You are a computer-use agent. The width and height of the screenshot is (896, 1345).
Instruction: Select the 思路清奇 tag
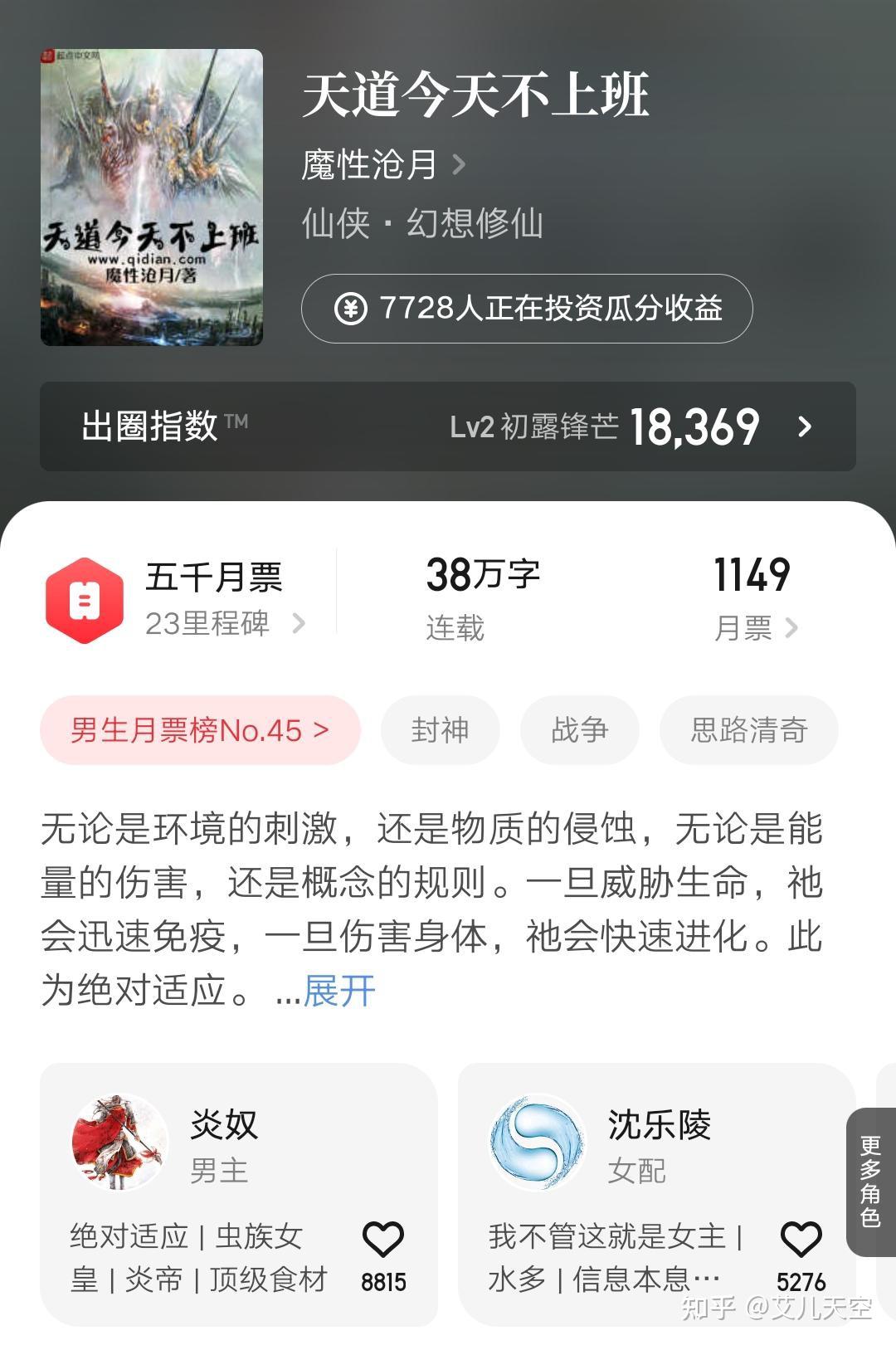click(747, 729)
